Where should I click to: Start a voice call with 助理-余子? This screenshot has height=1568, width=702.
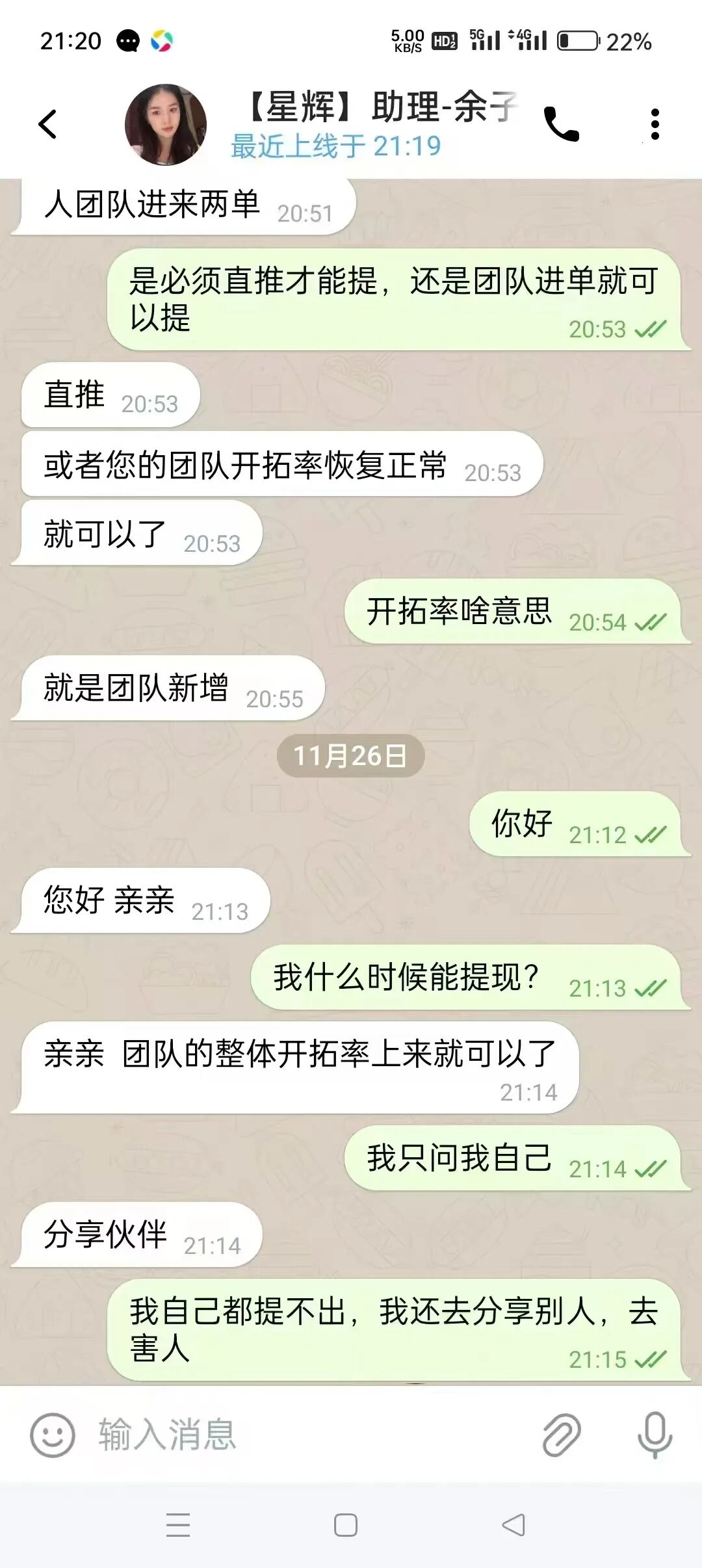[x=561, y=124]
